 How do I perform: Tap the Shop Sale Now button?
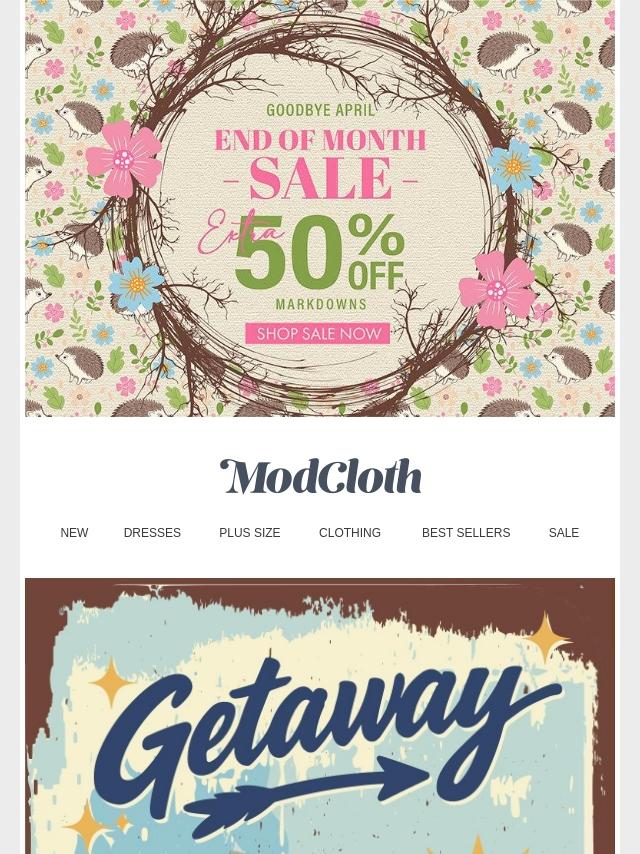(x=318, y=333)
